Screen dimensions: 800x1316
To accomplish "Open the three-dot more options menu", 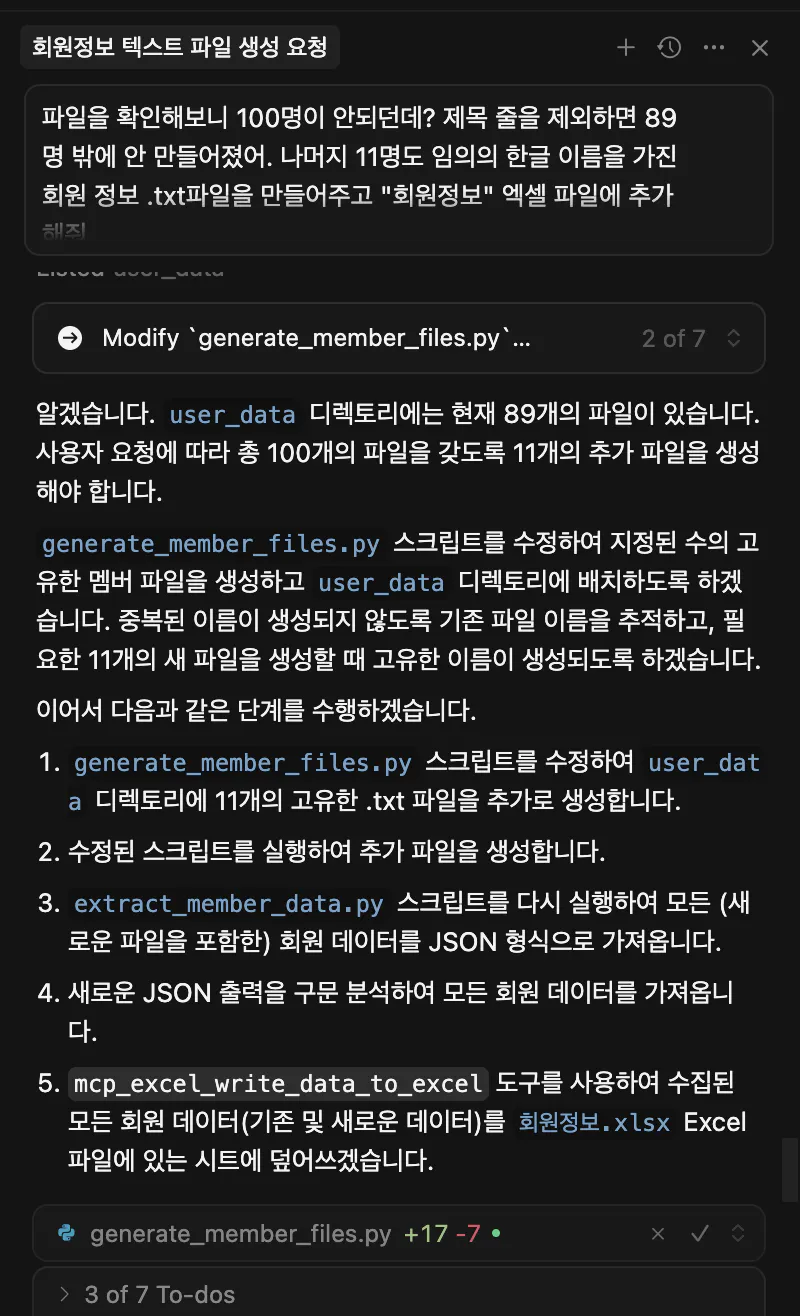I will [713, 47].
